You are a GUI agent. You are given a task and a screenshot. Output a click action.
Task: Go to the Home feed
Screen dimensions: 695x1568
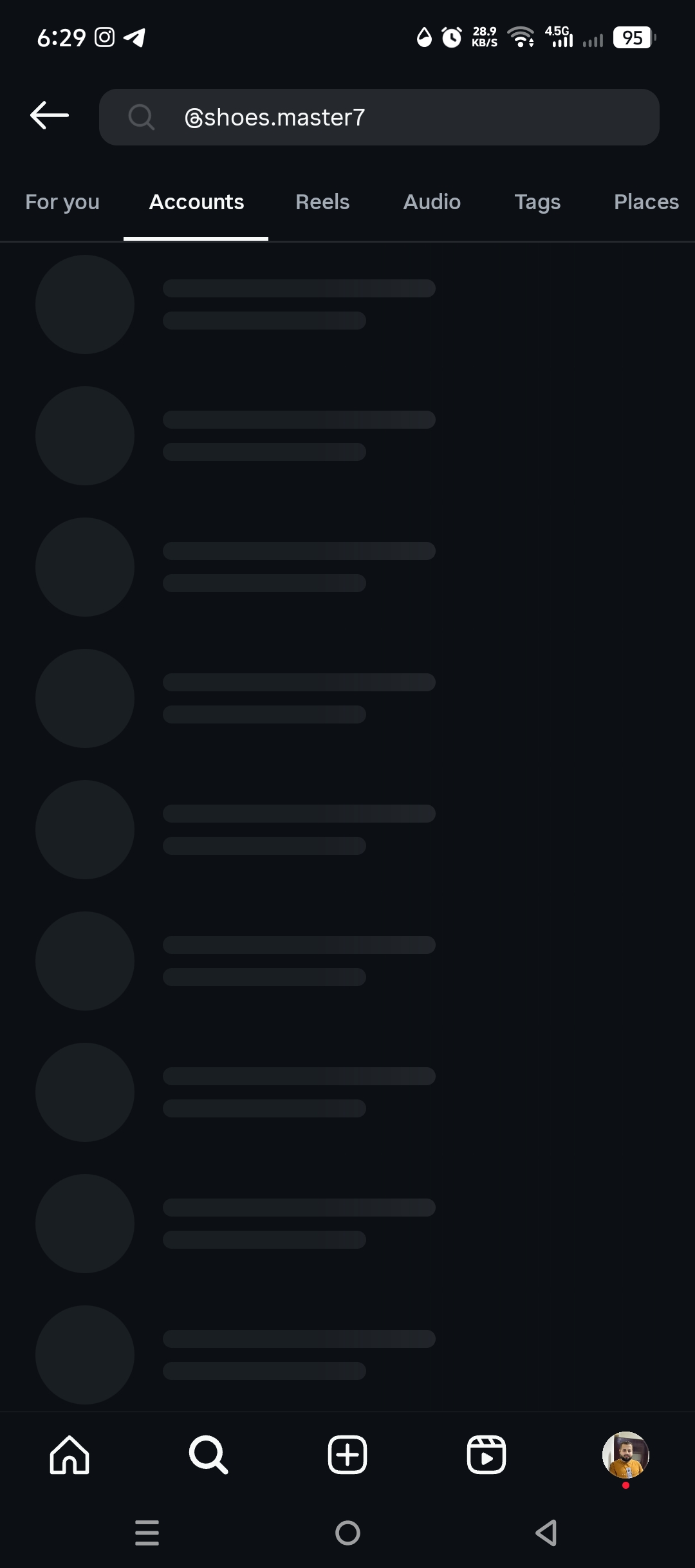click(69, 1455)
